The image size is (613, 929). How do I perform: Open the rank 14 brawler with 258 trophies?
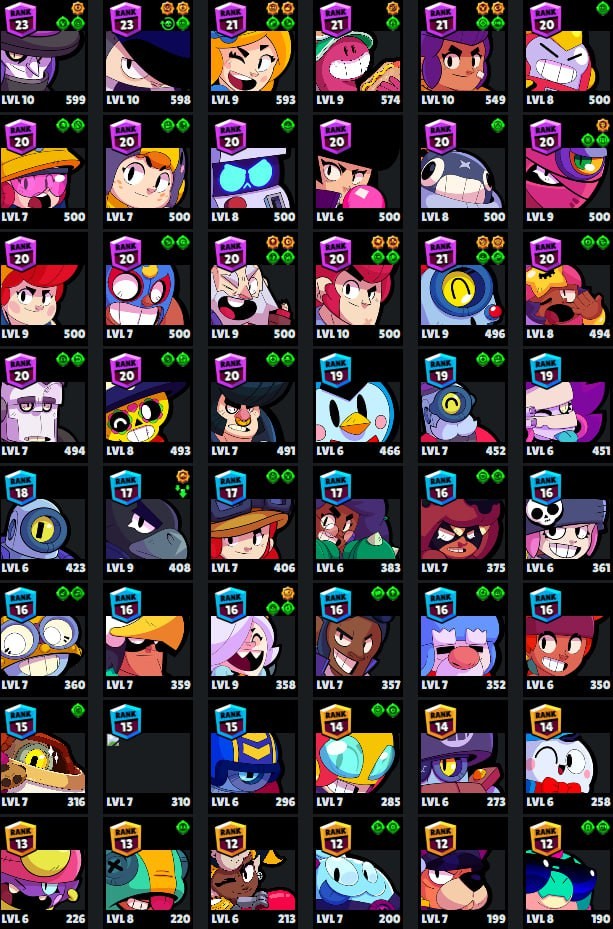[x=569, y=757]
